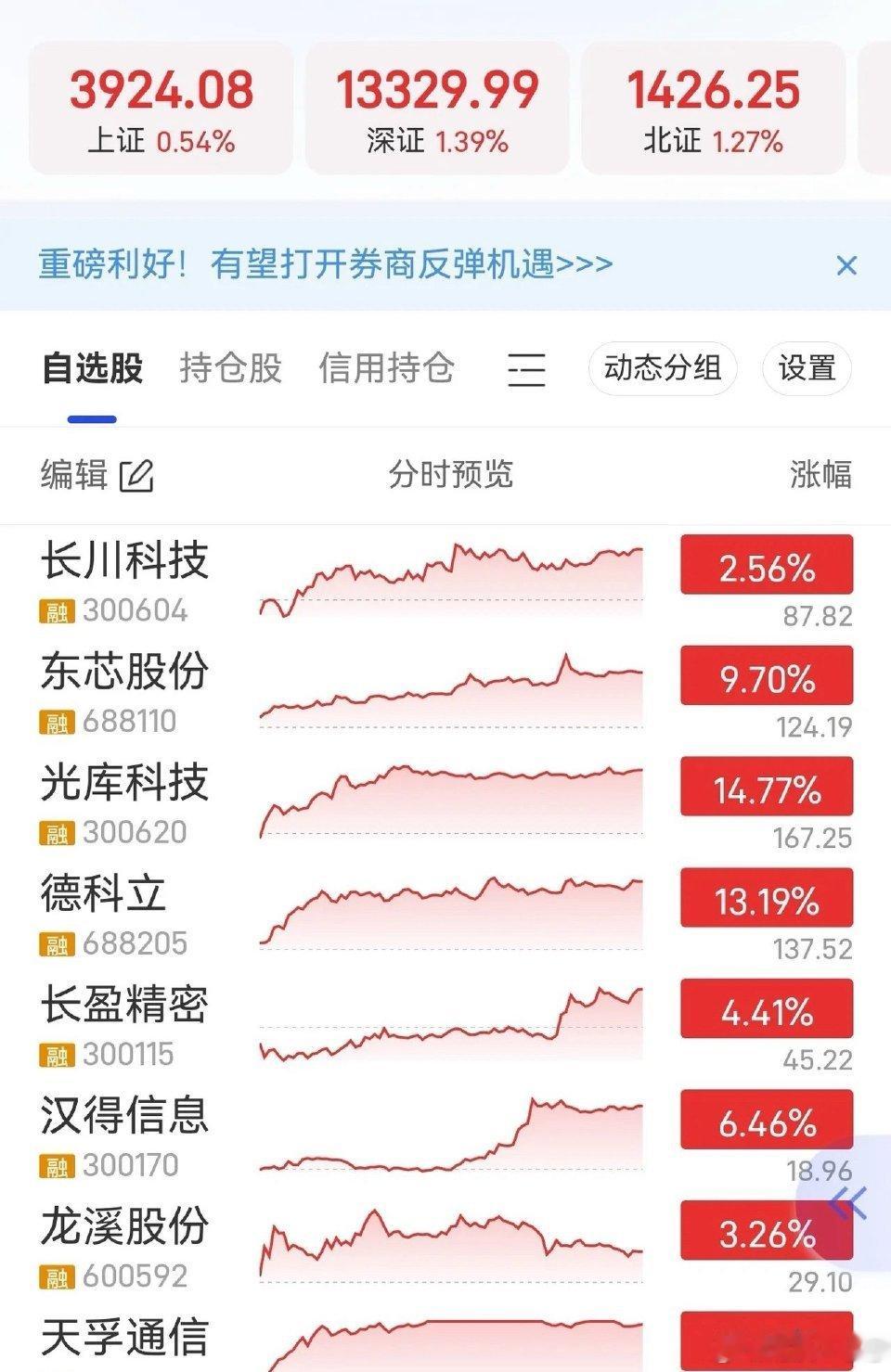Image resolution: width=891 pixels, height=1372 pixels.
Task: Open the 北证 index card
Action: (x=713, y=108)
